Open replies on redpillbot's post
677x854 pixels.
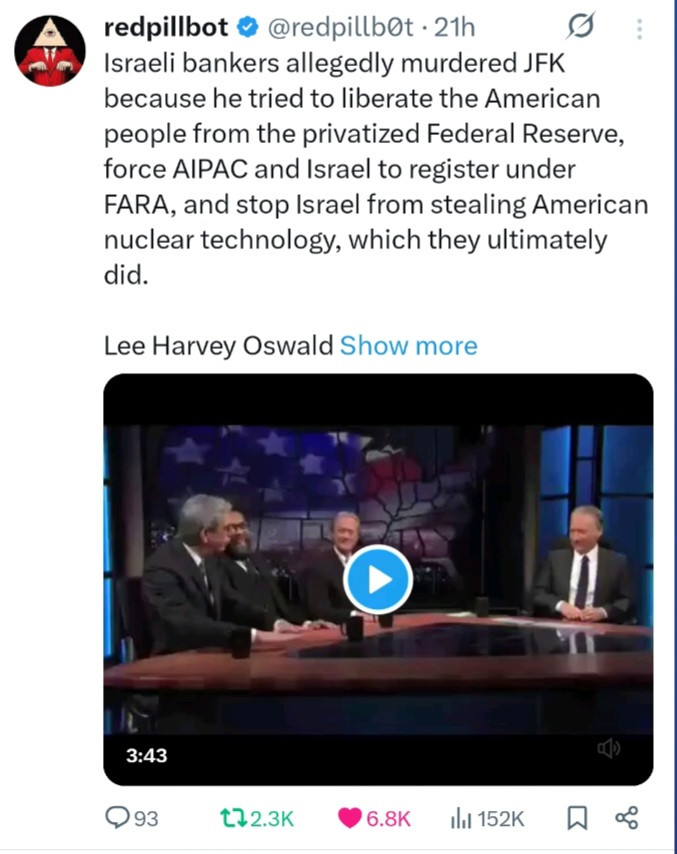(x=132, y=818)
